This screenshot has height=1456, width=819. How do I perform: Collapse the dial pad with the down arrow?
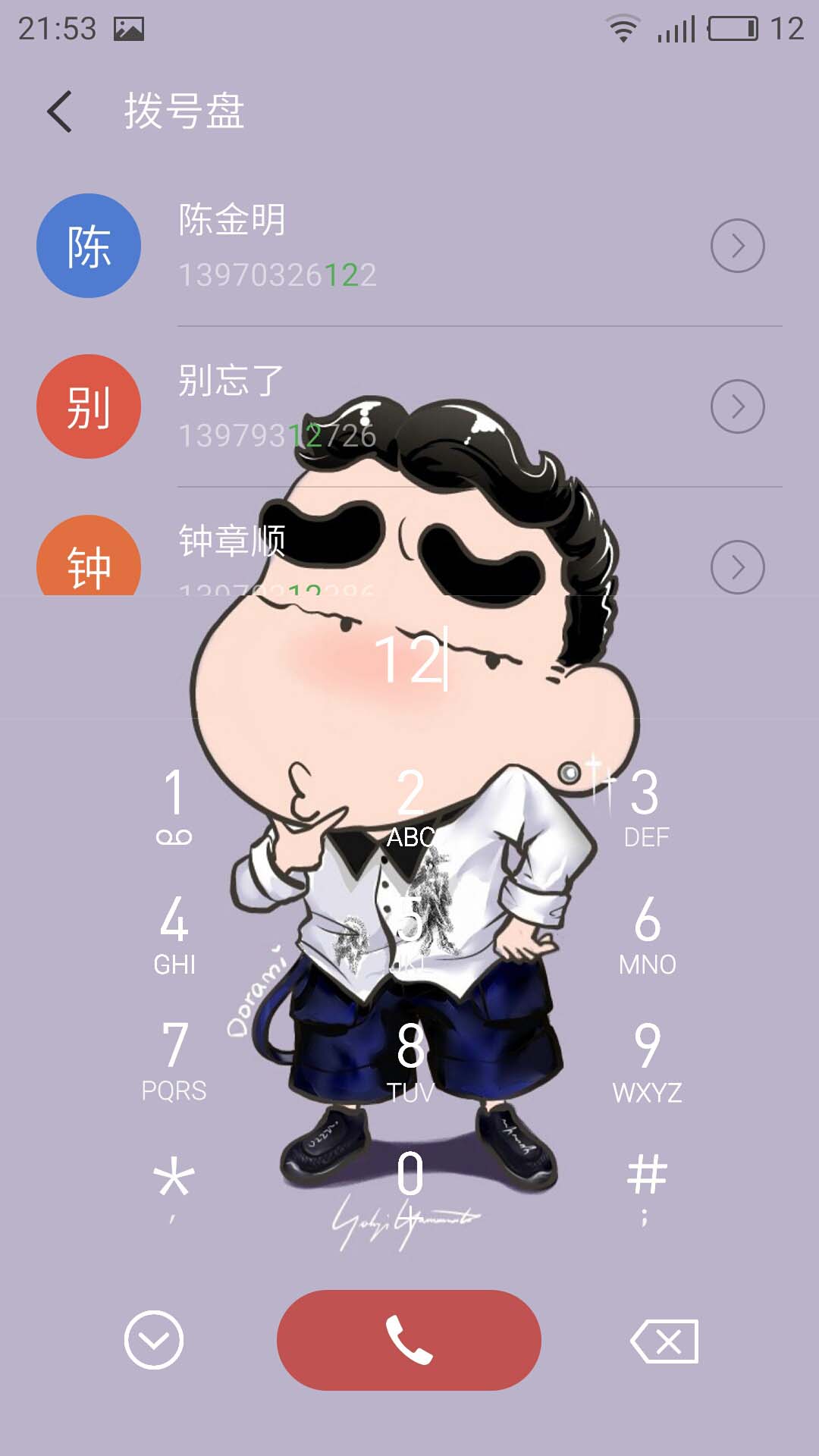[154, 1340]
